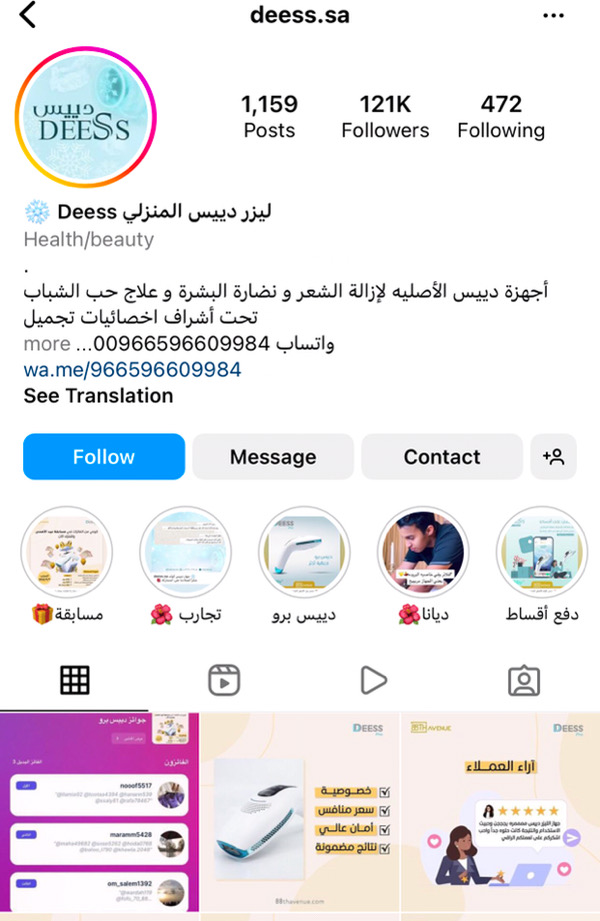600x921 pixels.
Task: Open the three-dot overflow menu
Action: [553, 15]
